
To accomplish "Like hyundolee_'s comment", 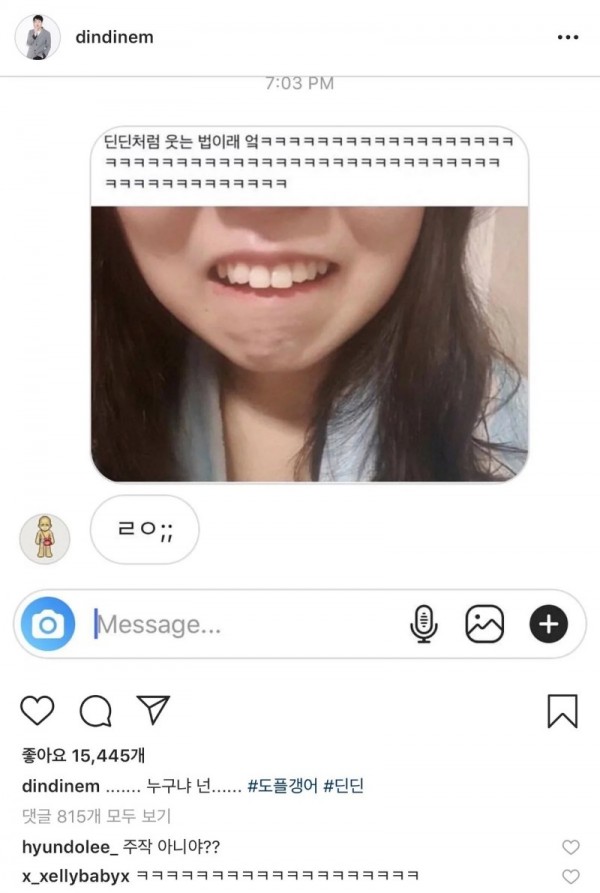I will [571, 848].
